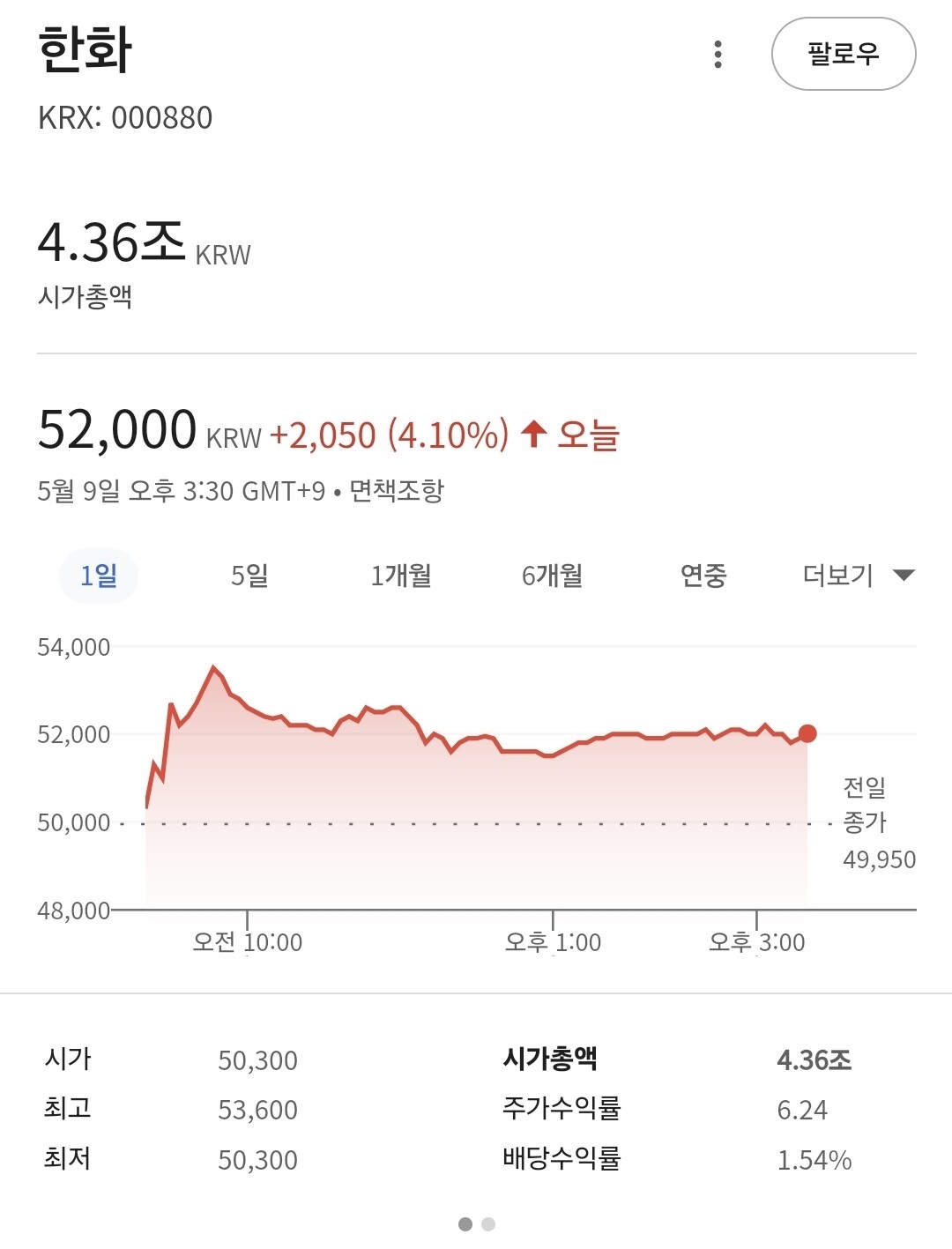This screenshot has height=1249, width=952.
Task: Switch chart to 연중 range
Action: pyautogui.click(x=703, y=576)
